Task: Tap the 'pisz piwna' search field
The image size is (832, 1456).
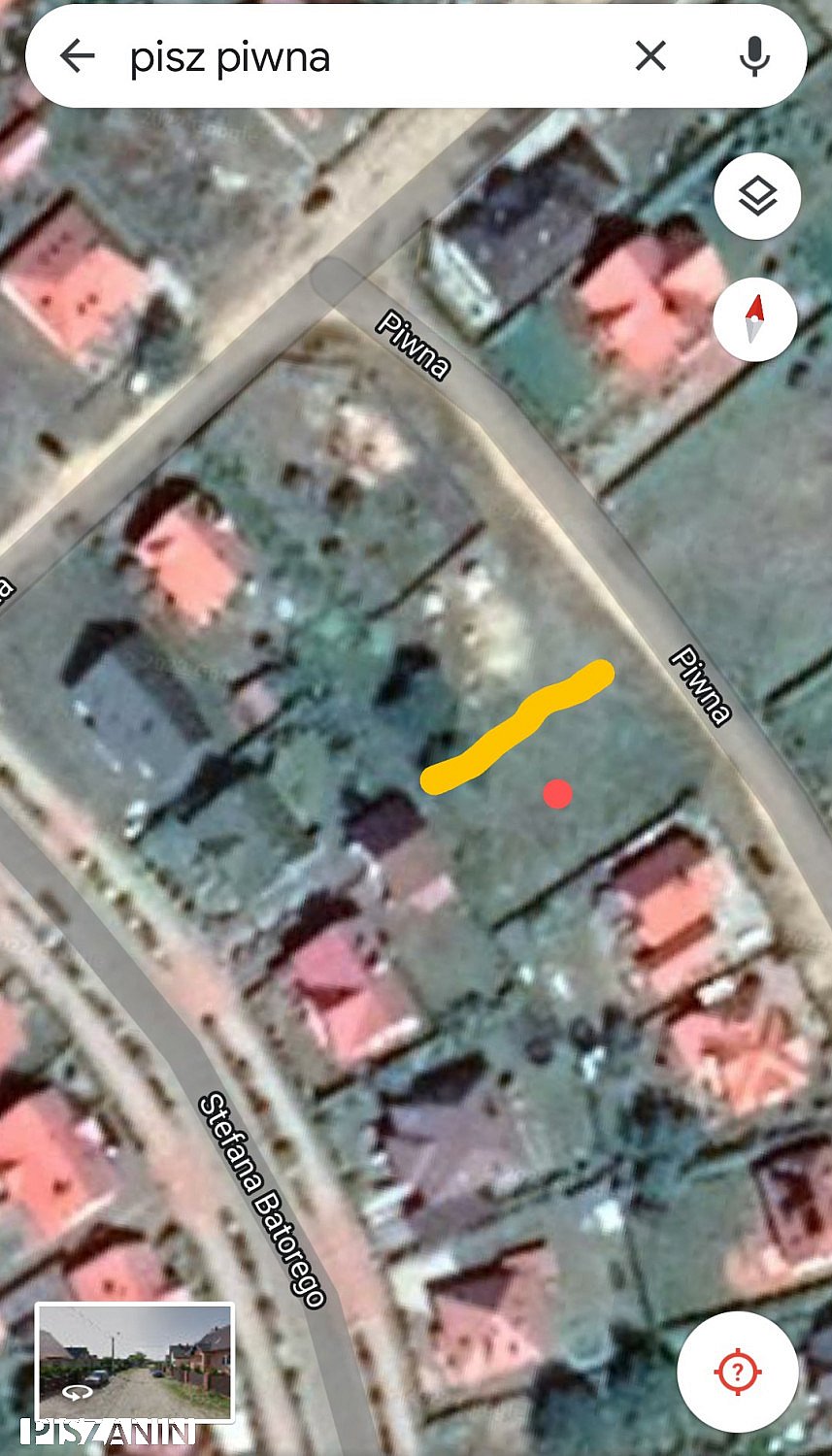Action: 369,57
